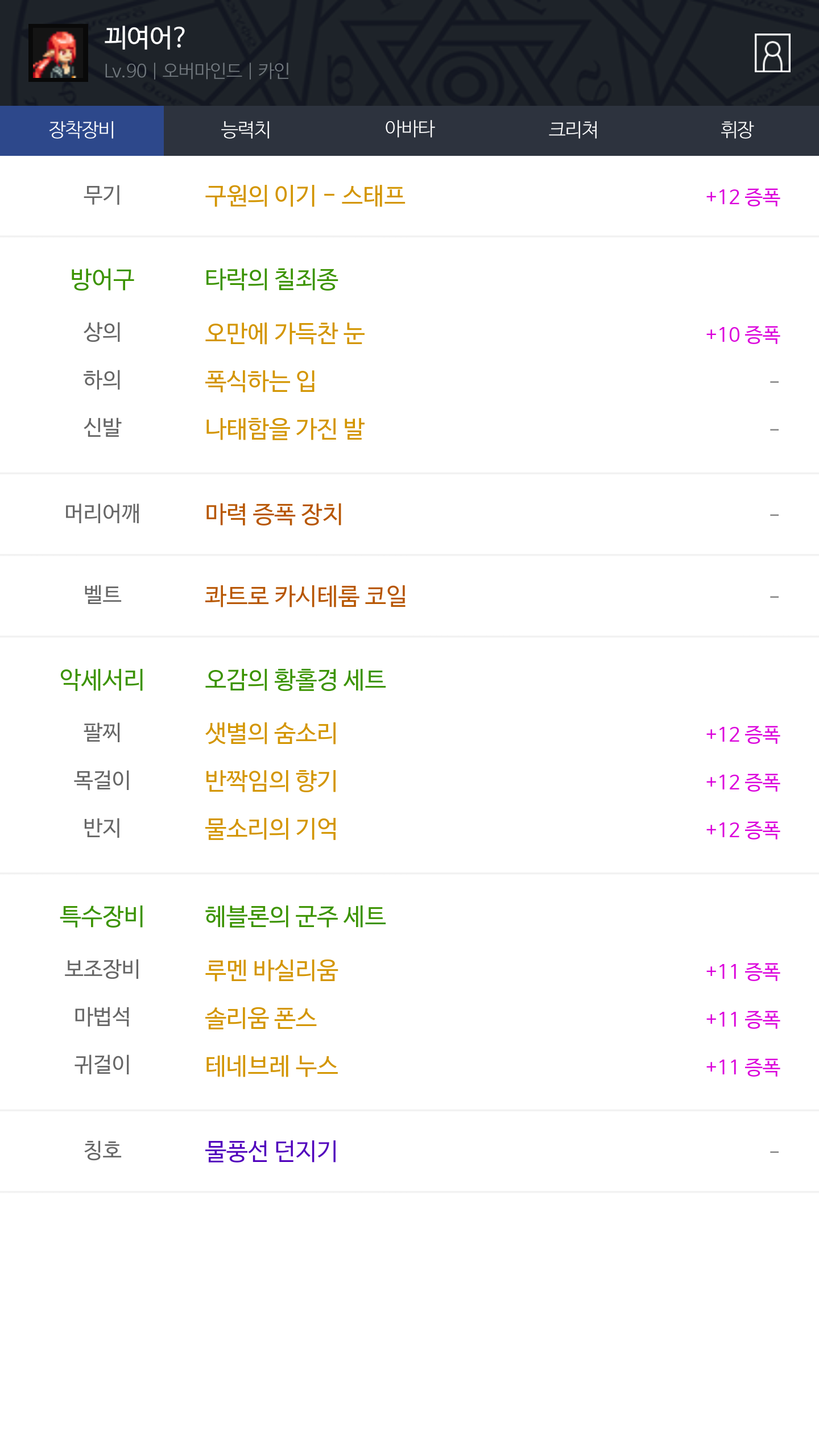Switch to the 크리쳐 tab
Image resolution: width=819 pixels, height=1456 pixels.
[573, 130]
